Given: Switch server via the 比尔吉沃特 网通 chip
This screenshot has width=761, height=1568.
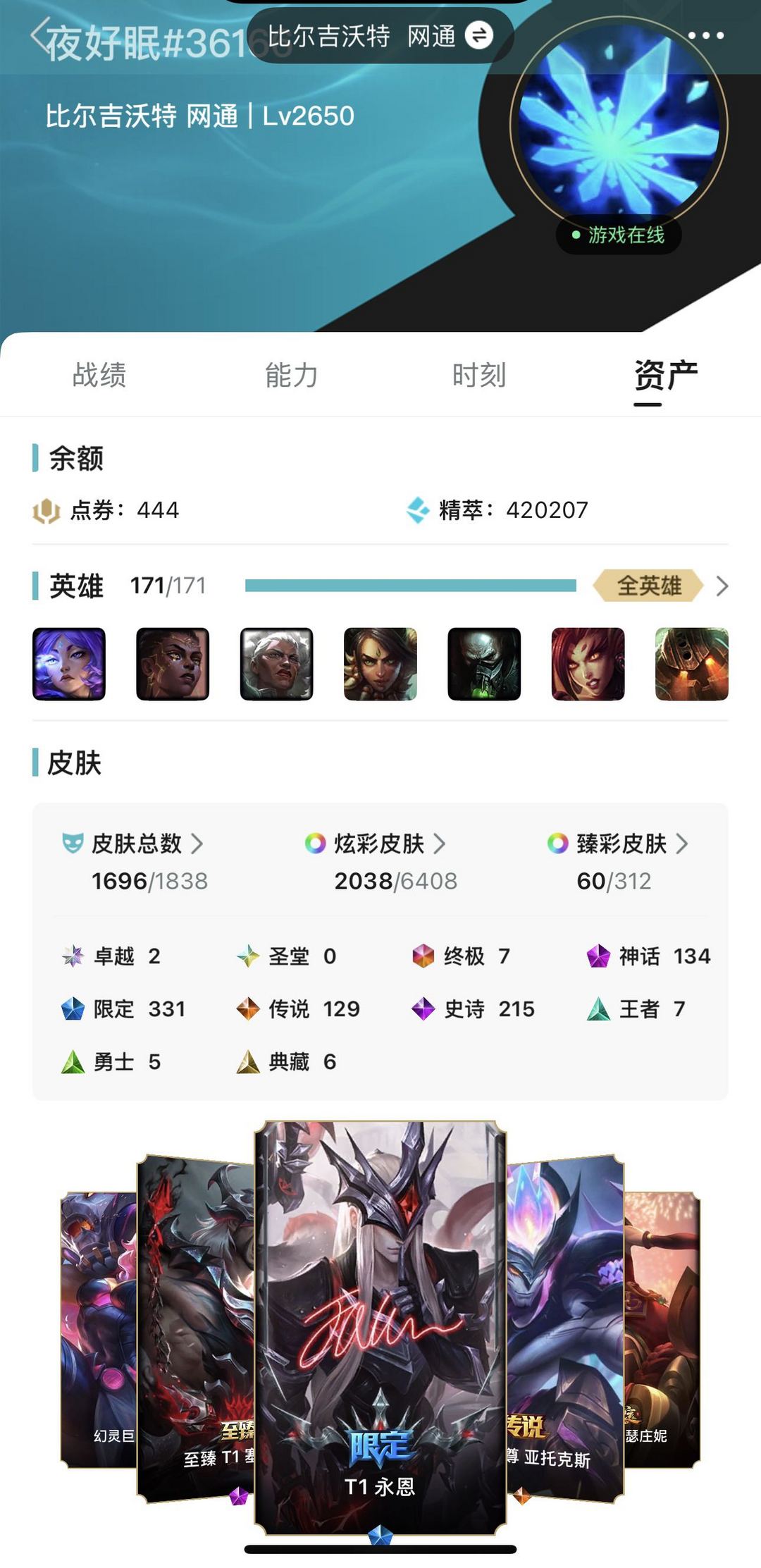Looking at the screenshot, I should click(x=380, y=36).
